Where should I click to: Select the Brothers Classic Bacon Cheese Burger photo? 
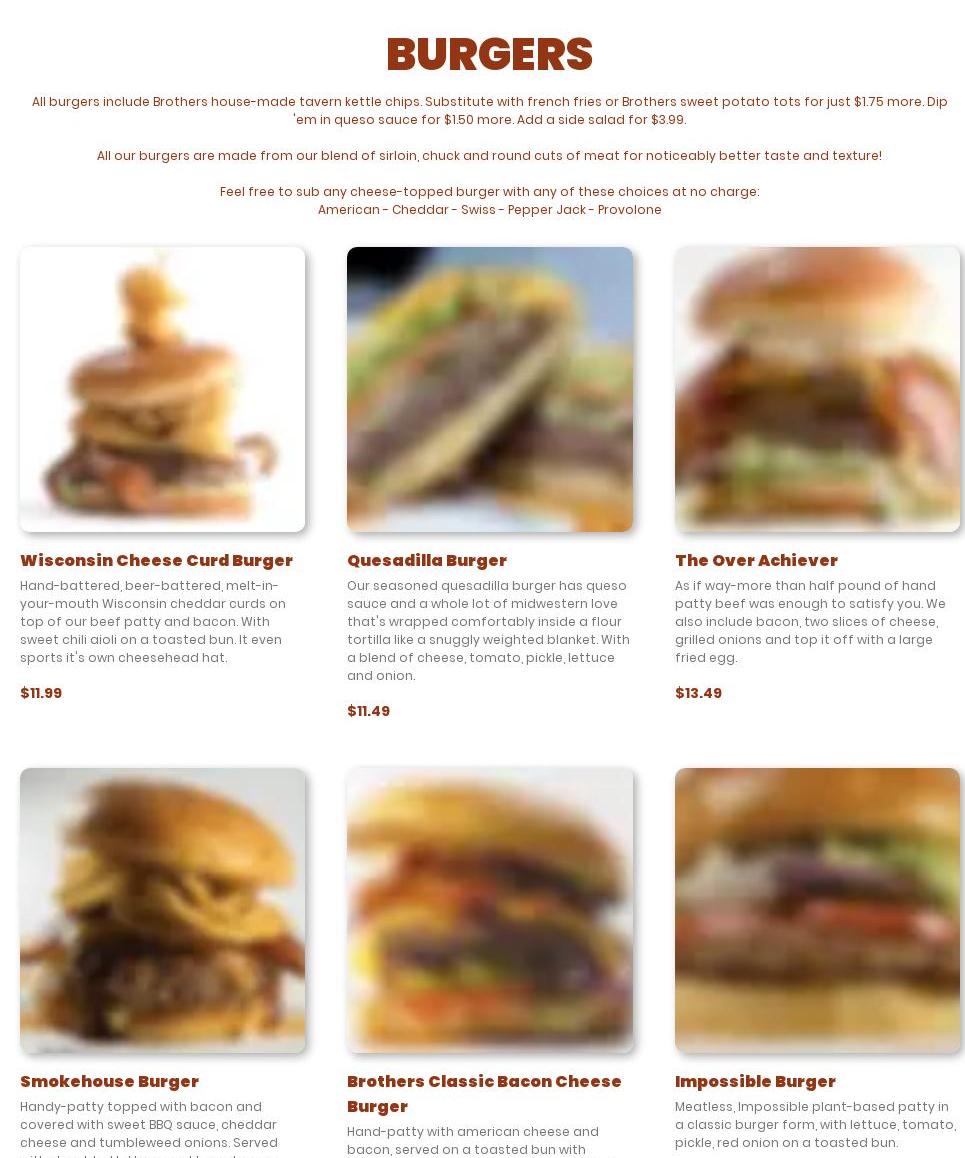coord(489,910)
